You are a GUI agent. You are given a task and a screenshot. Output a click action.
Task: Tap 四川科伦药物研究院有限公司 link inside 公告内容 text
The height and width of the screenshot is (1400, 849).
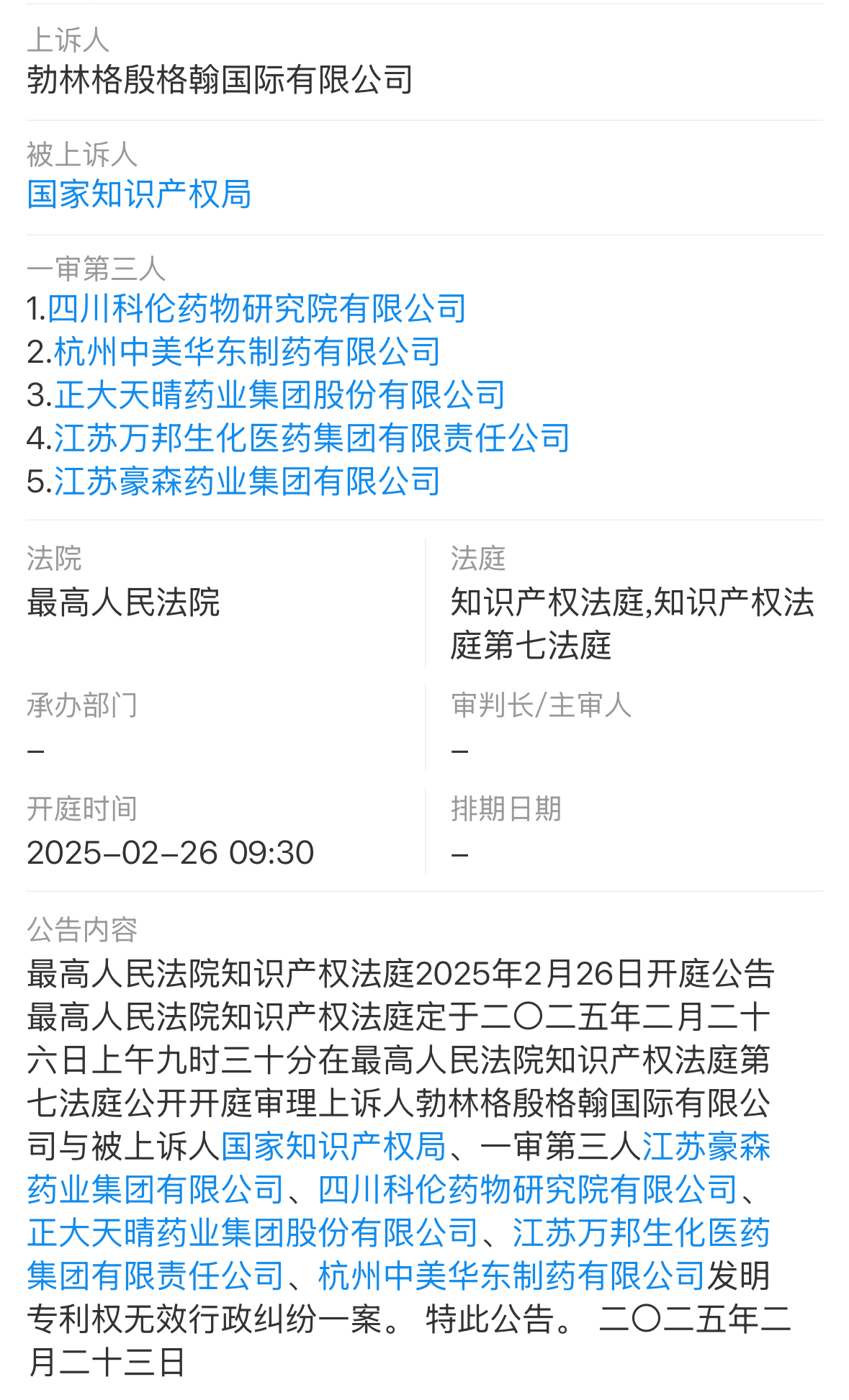point(528,1190)
